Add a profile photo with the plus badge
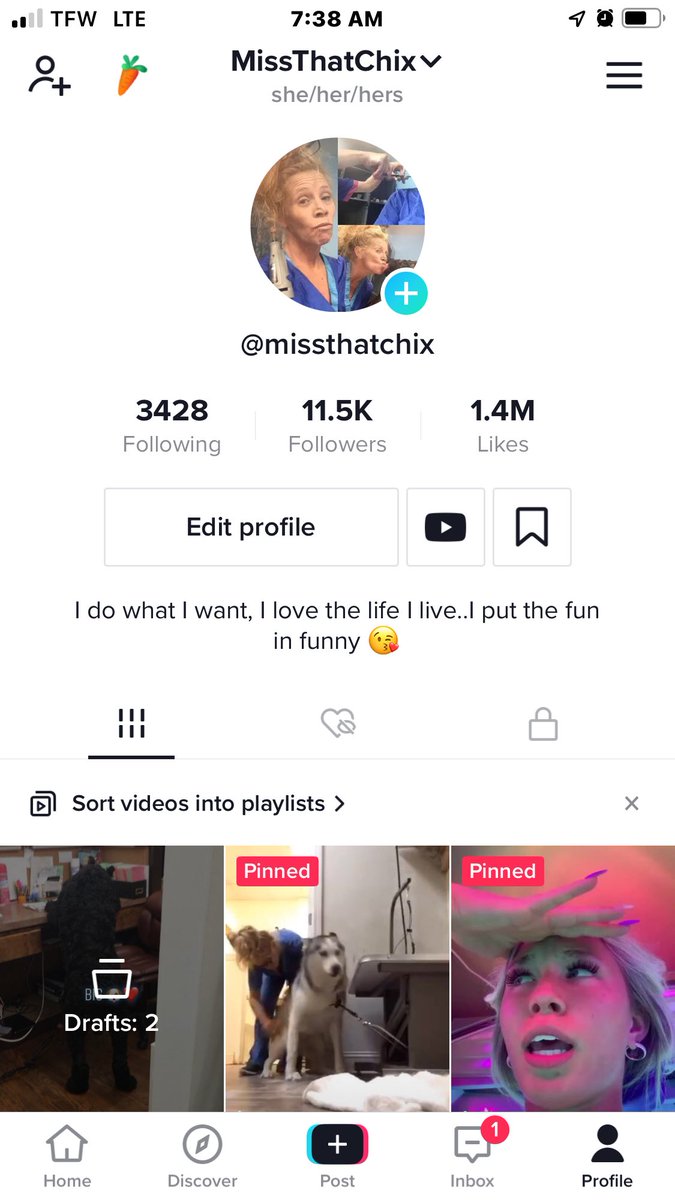 405,293
